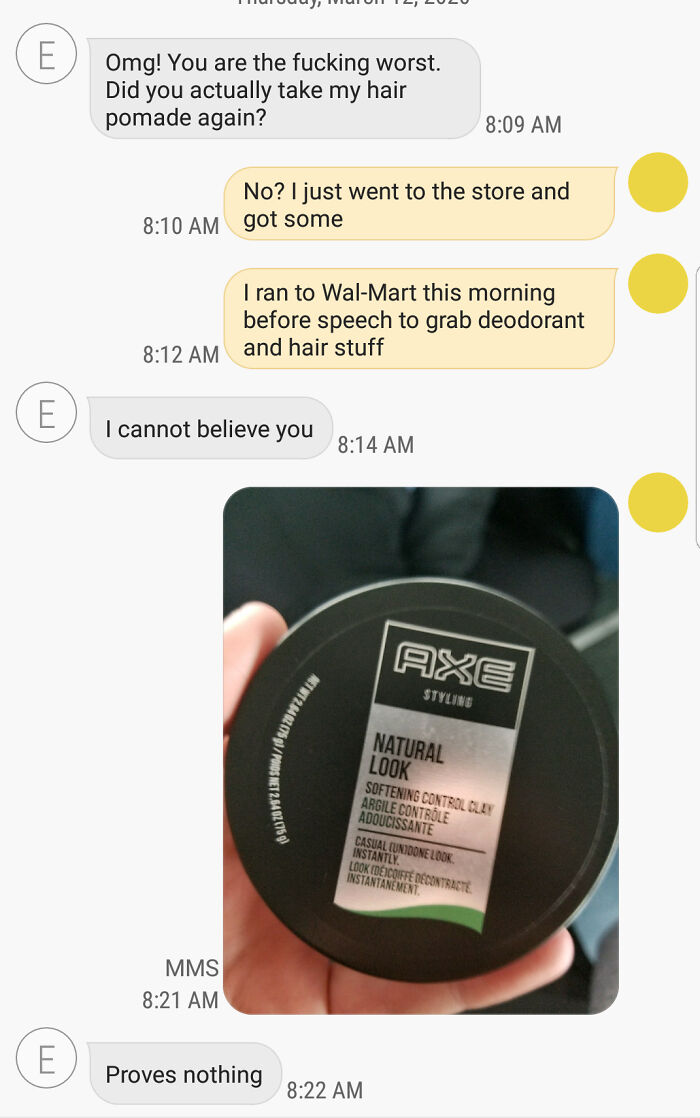This screenshot has width=700, height=1118.
Task: Tap contact E's avatar beside "Omg!" message
Action: point(46,54)
